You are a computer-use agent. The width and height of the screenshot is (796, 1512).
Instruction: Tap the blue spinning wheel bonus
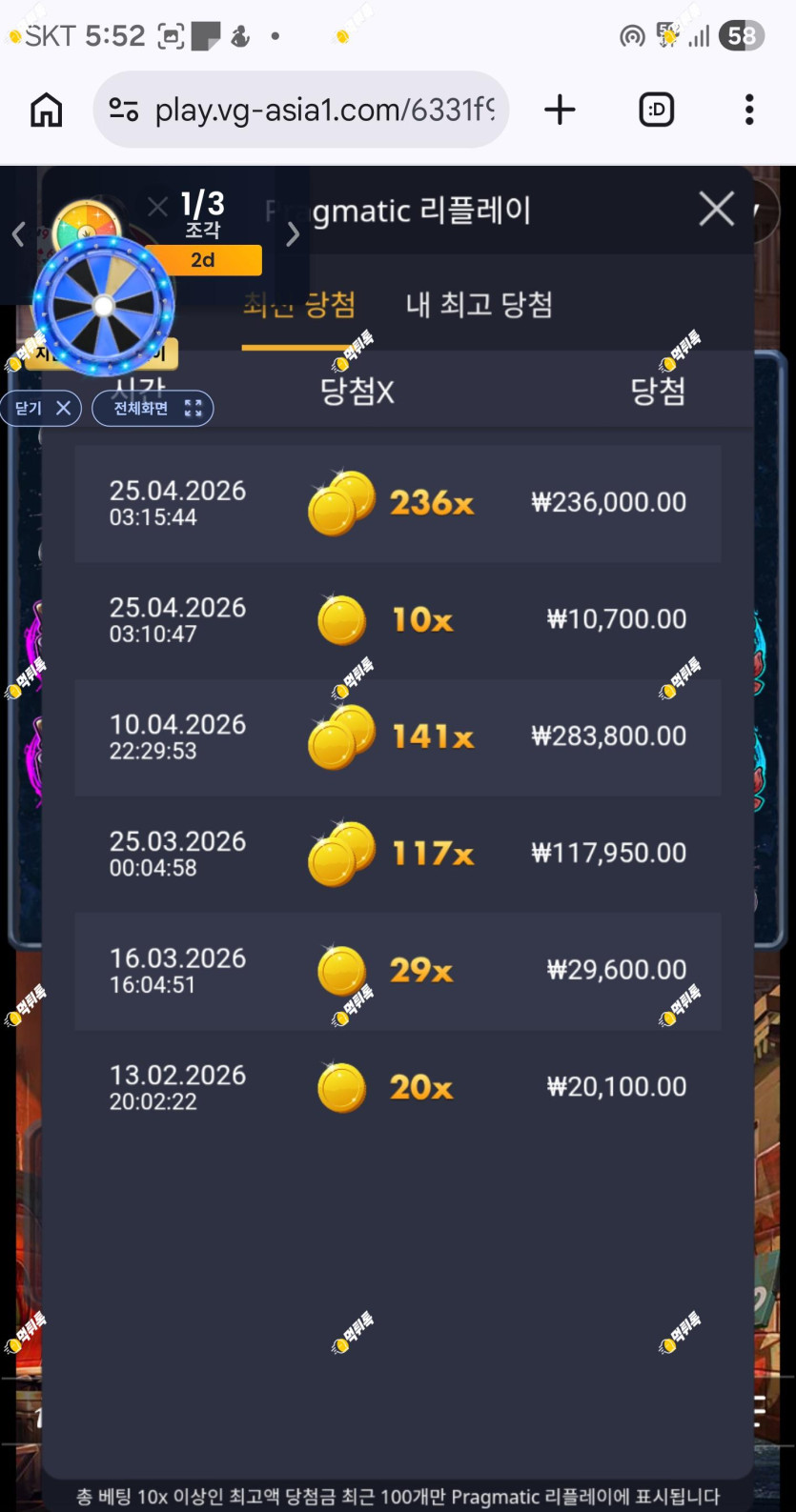(103, 306)
